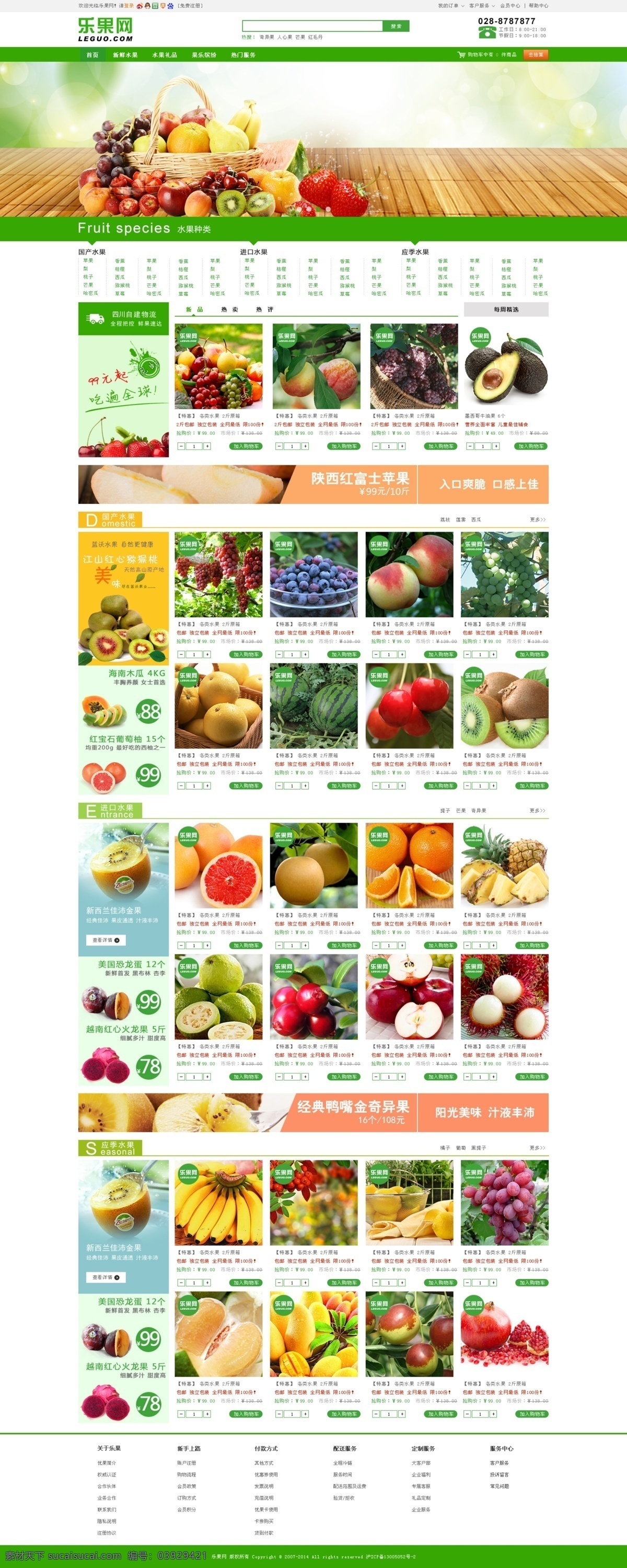This screenshot has height=1568, width=627.
Task: Expand 我的订单 dropdown at top
Action: pyautogui.click(x=450, y=5)
